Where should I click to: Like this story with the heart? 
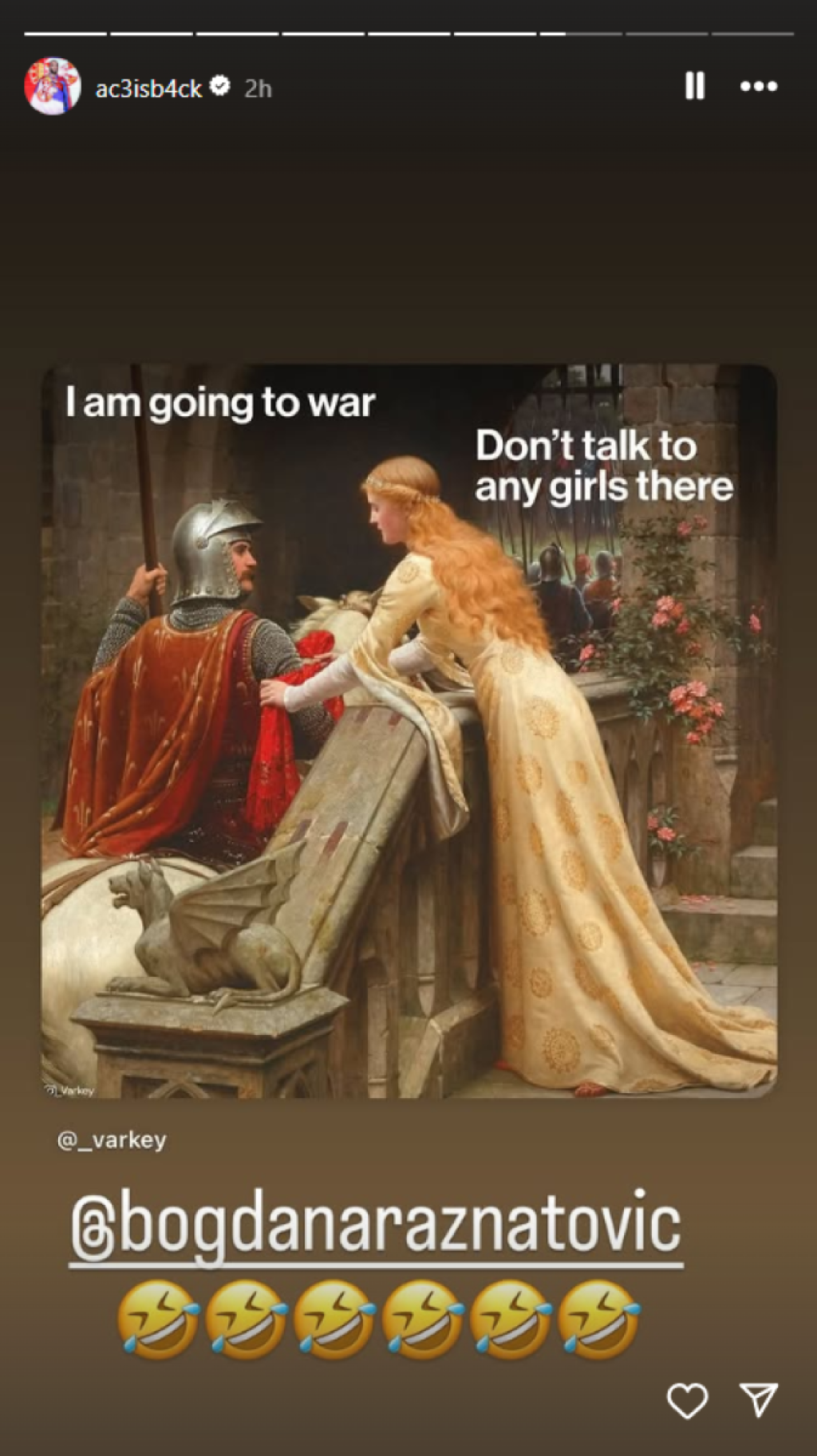(687, 1401)
